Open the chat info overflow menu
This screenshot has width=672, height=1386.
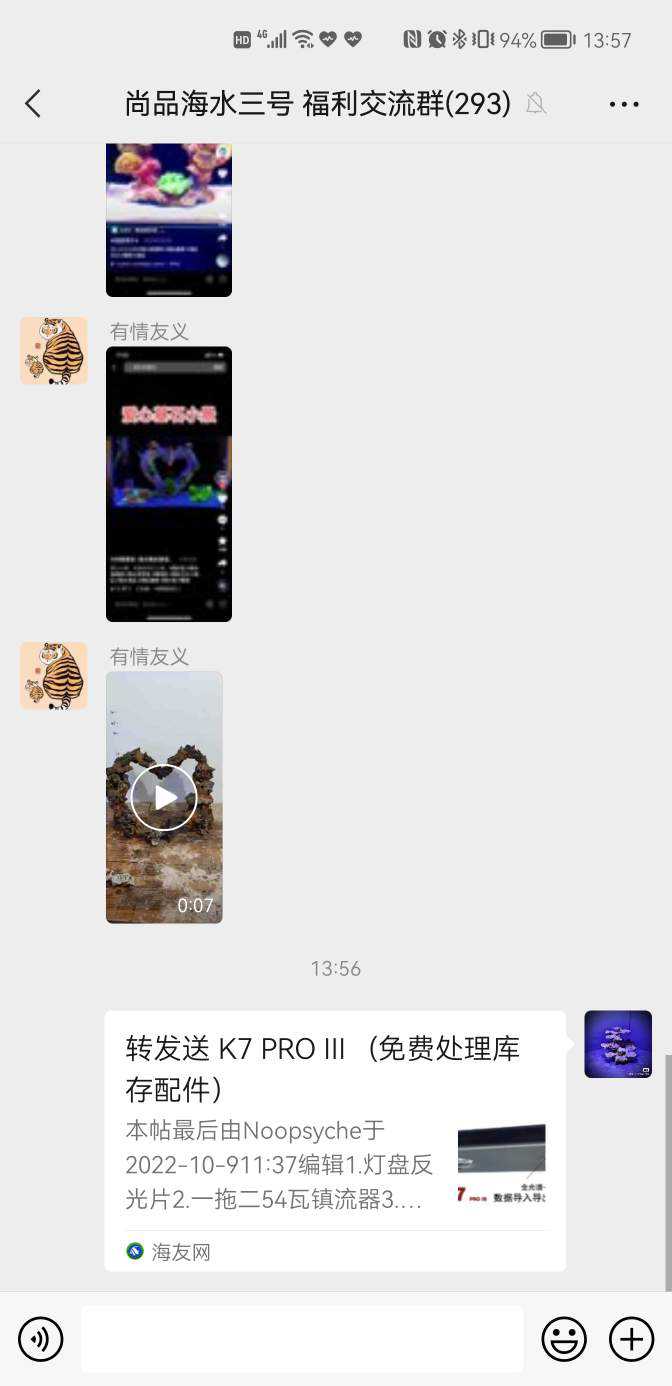(x=623, y=104)
